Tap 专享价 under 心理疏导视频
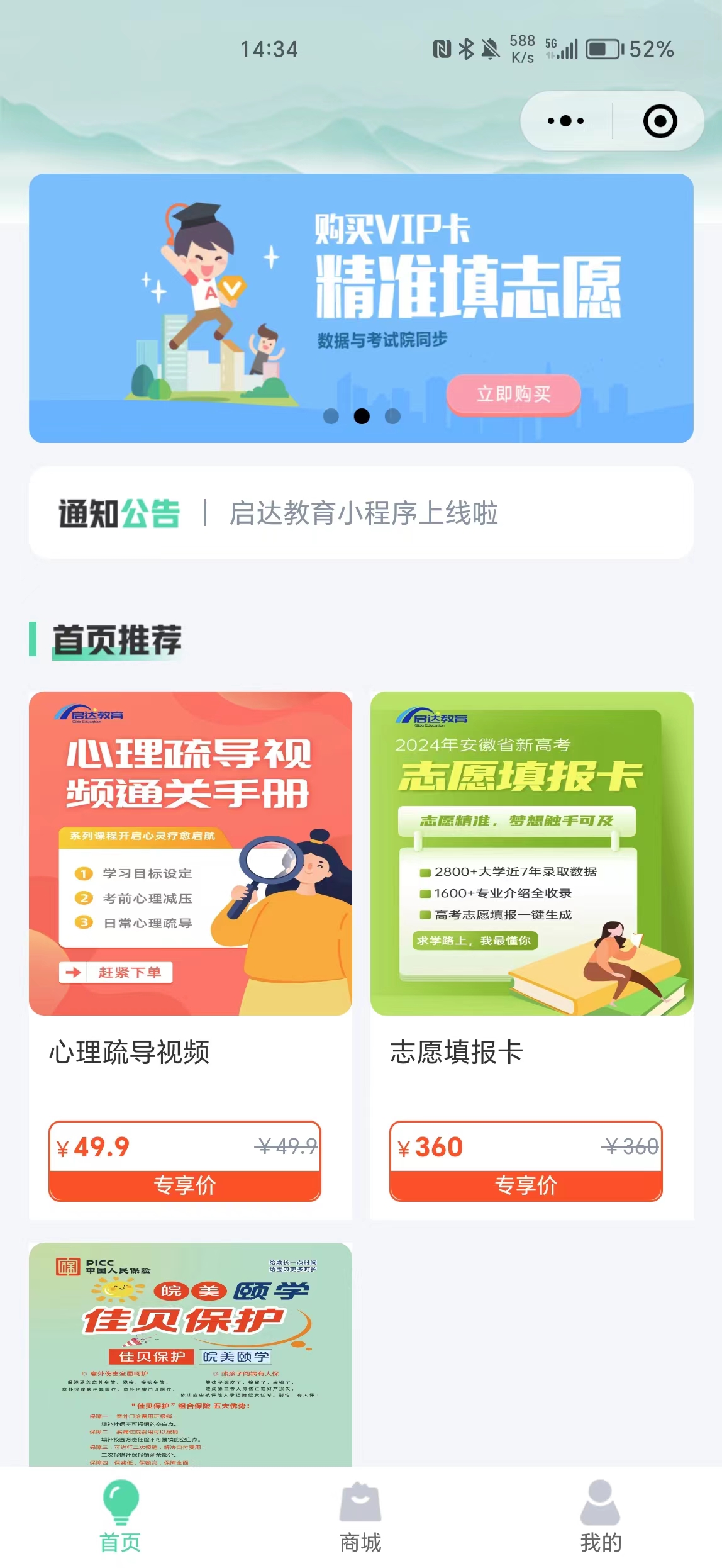The image size is (722, 1568). tap(185, 1185)
